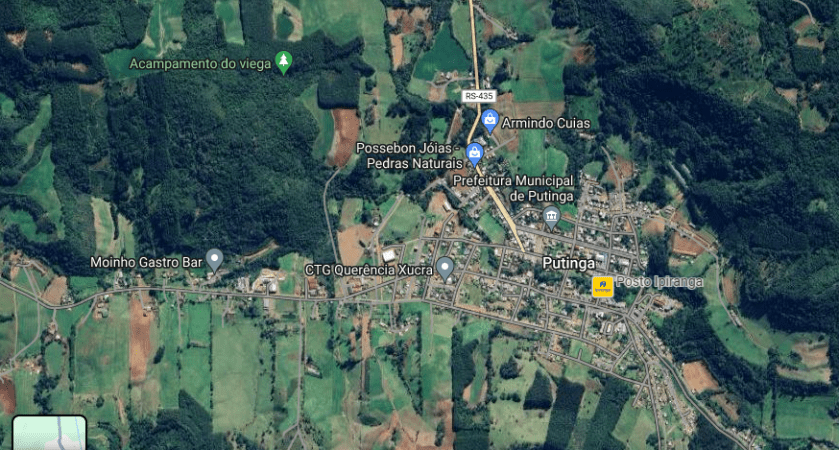
Task: Select the Moinho Gastro Bar pin
Action: click(x=214, y=260)
